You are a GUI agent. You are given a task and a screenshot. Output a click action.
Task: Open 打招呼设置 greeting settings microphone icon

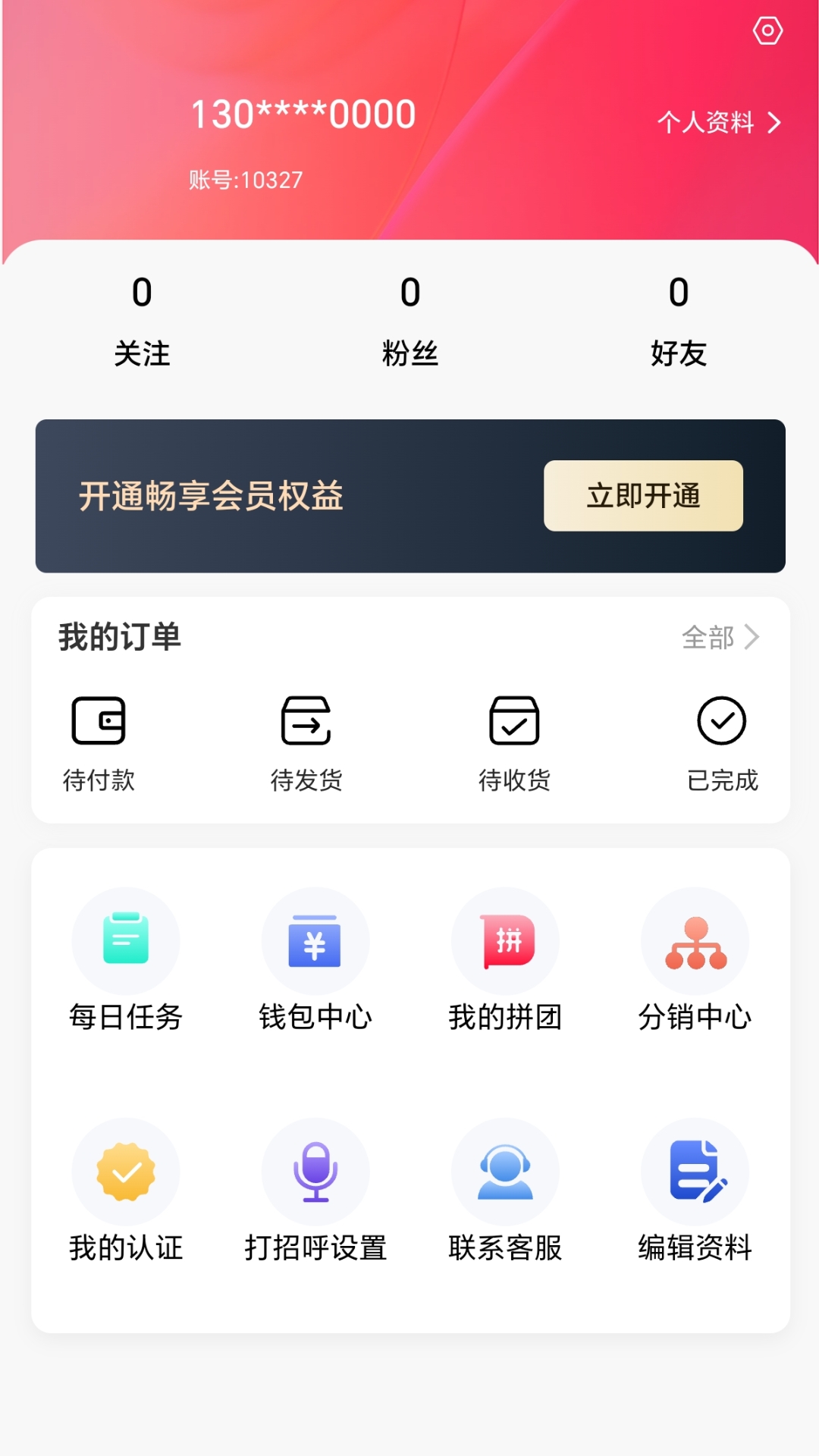[x=315, y=1172]
